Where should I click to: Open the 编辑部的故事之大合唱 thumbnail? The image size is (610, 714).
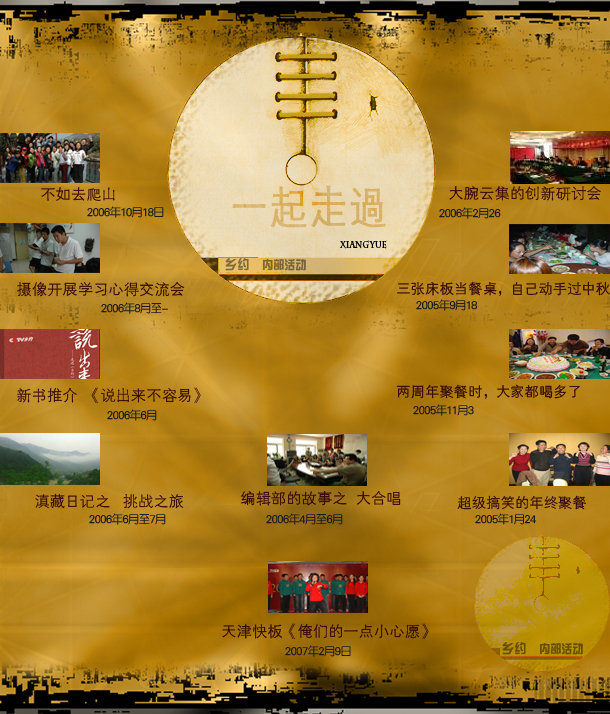(317, 459)
